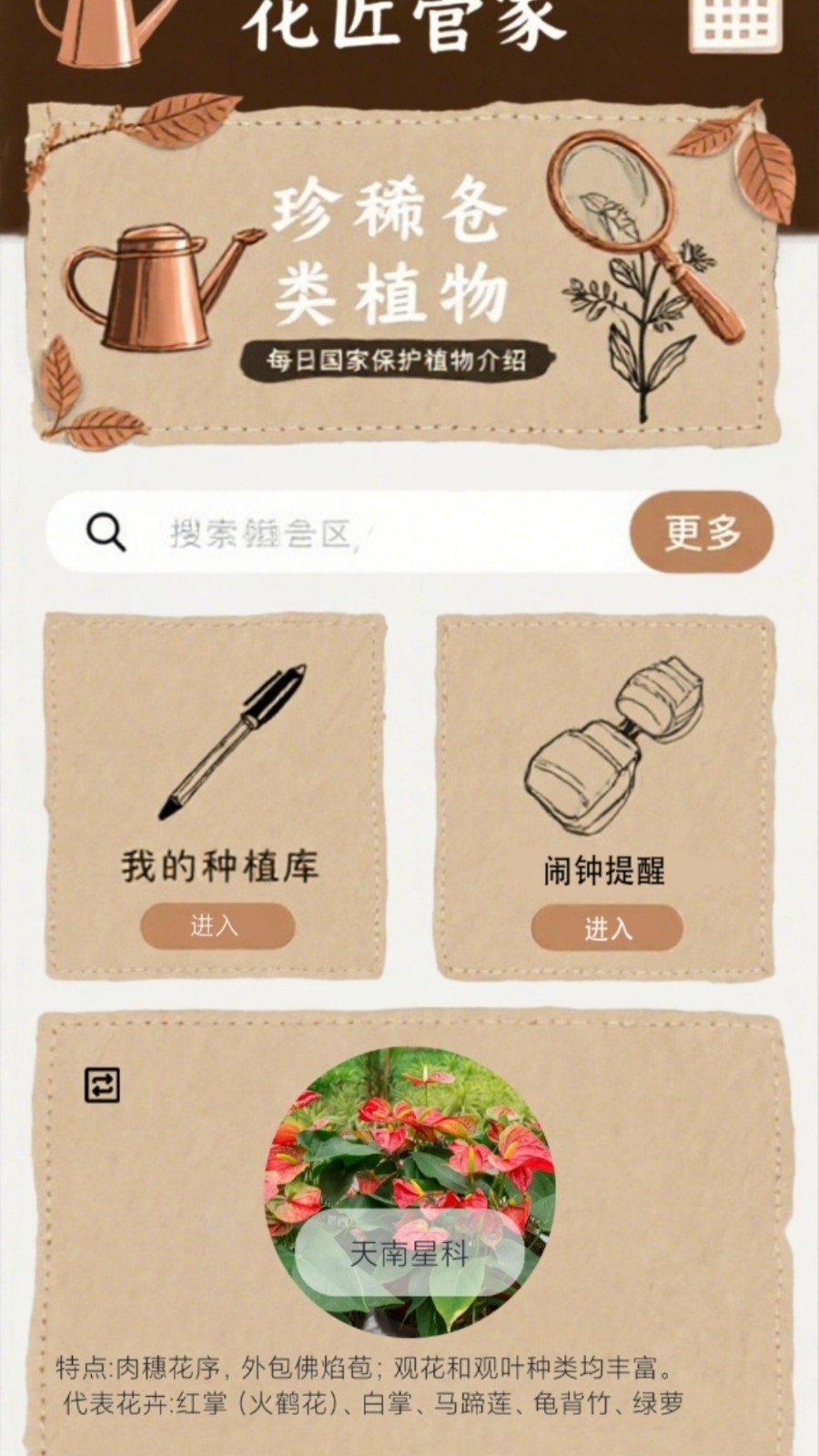Open the 天南星科 plant photo
This screenshot has height=1456, width=819.
[x=409, y=1192]
